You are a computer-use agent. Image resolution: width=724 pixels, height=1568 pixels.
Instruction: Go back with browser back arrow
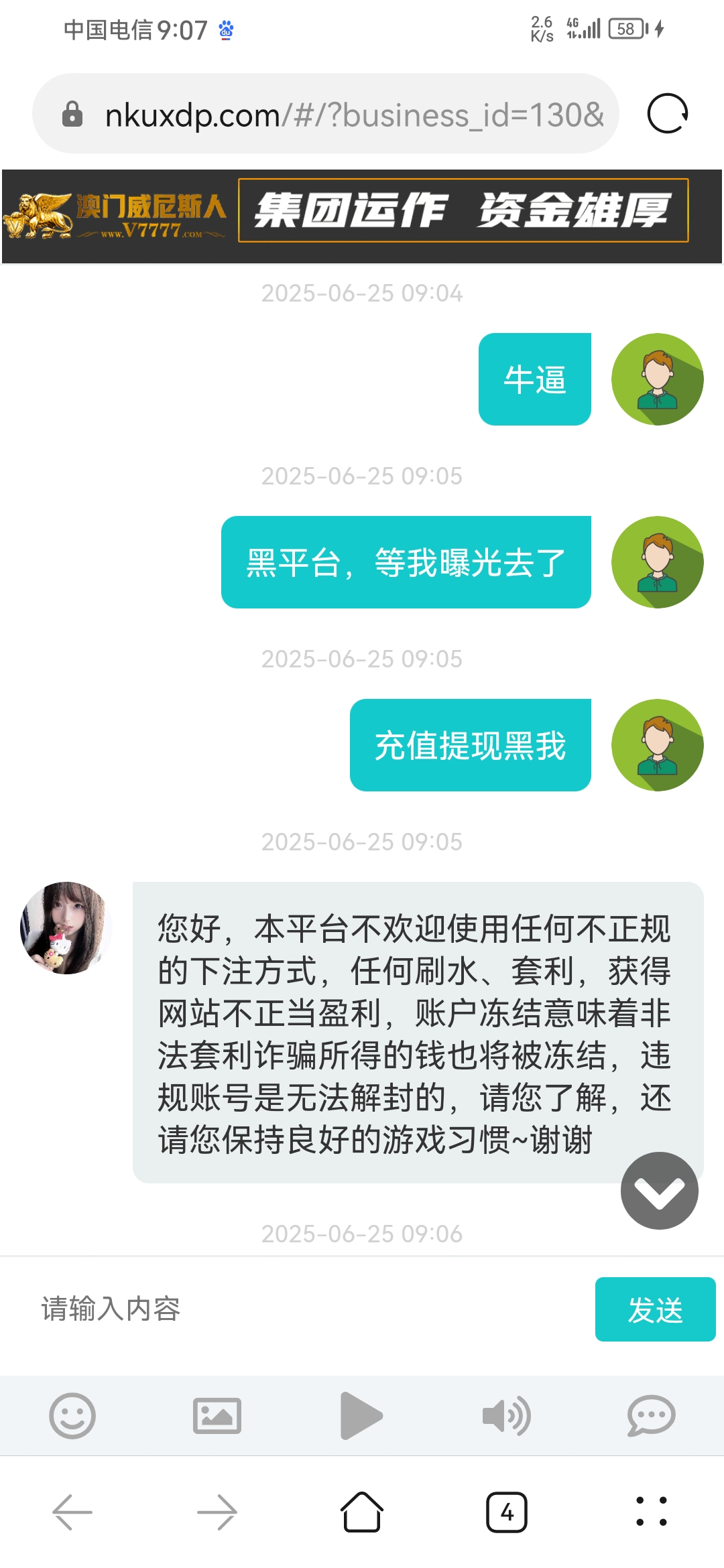72,1512
